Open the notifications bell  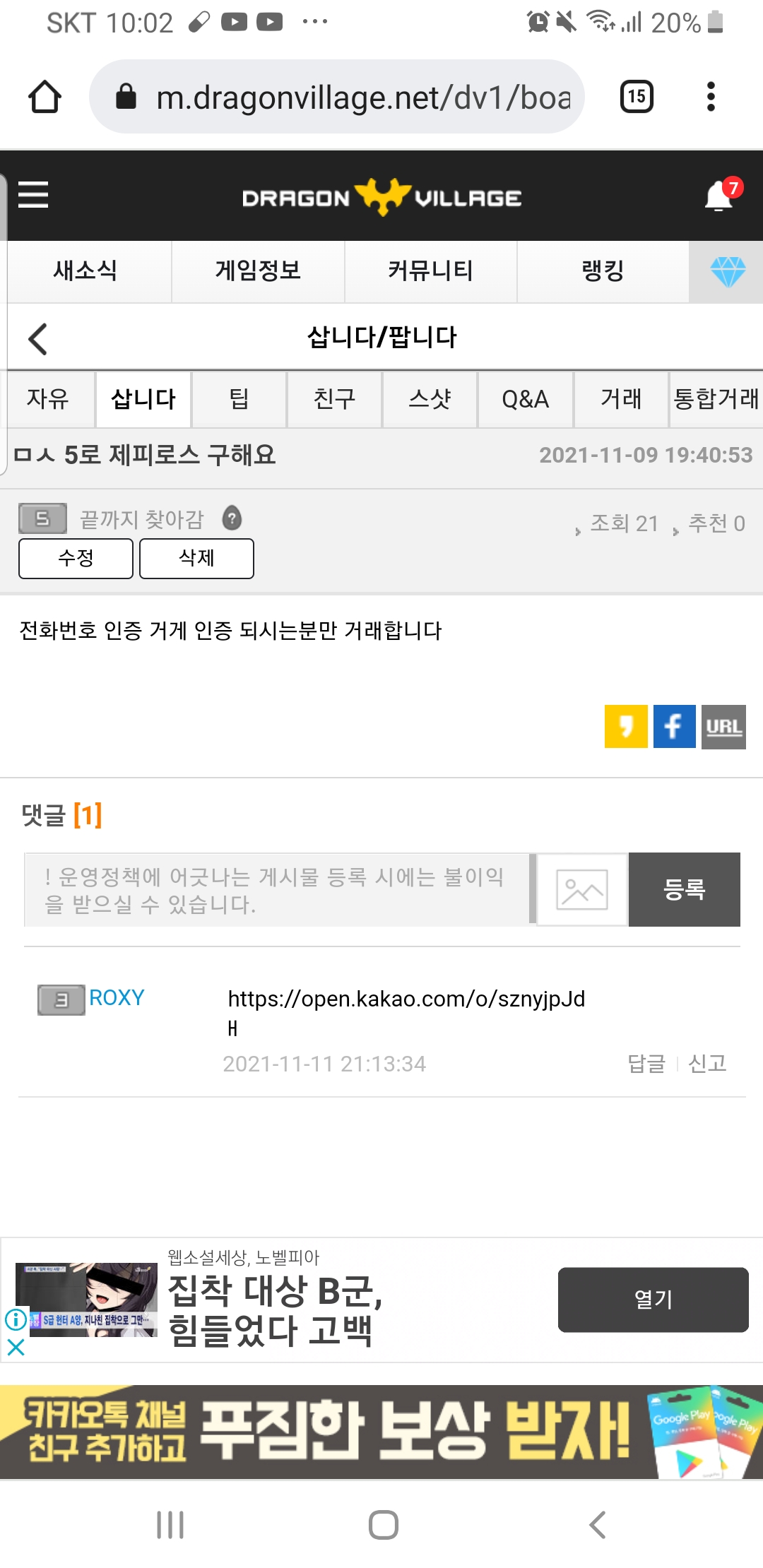tap(719, 196)
